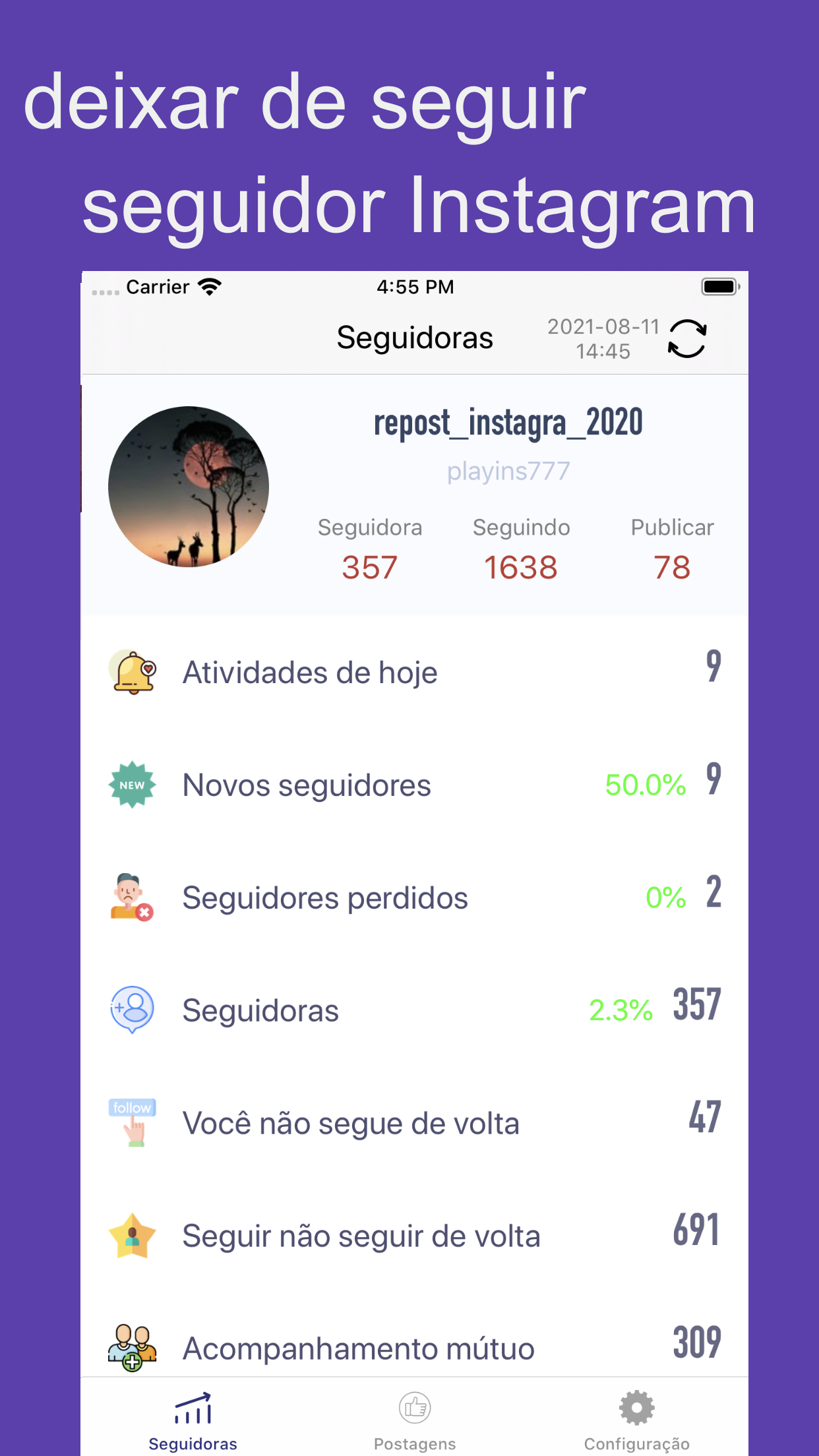Tap the bell icon for Atividades de hoje

(132, 671)
